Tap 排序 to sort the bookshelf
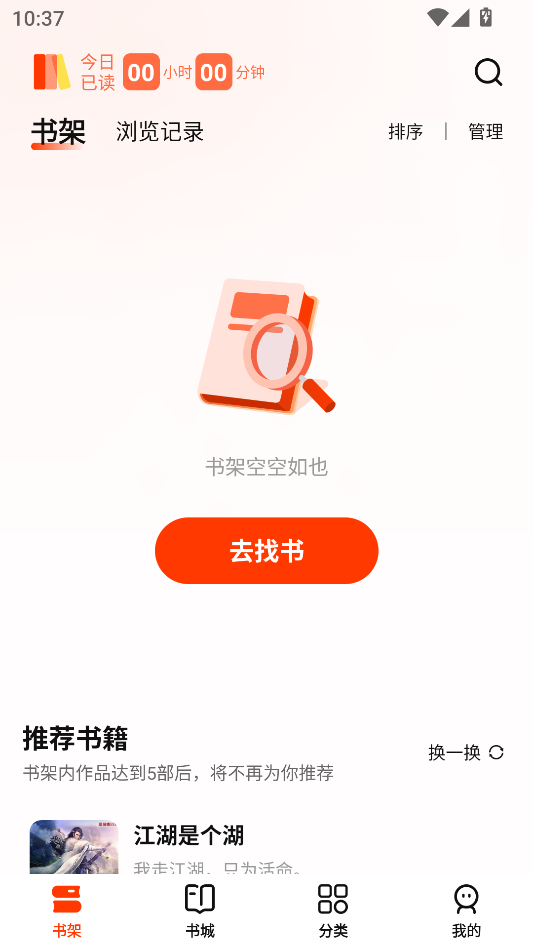 406,132
